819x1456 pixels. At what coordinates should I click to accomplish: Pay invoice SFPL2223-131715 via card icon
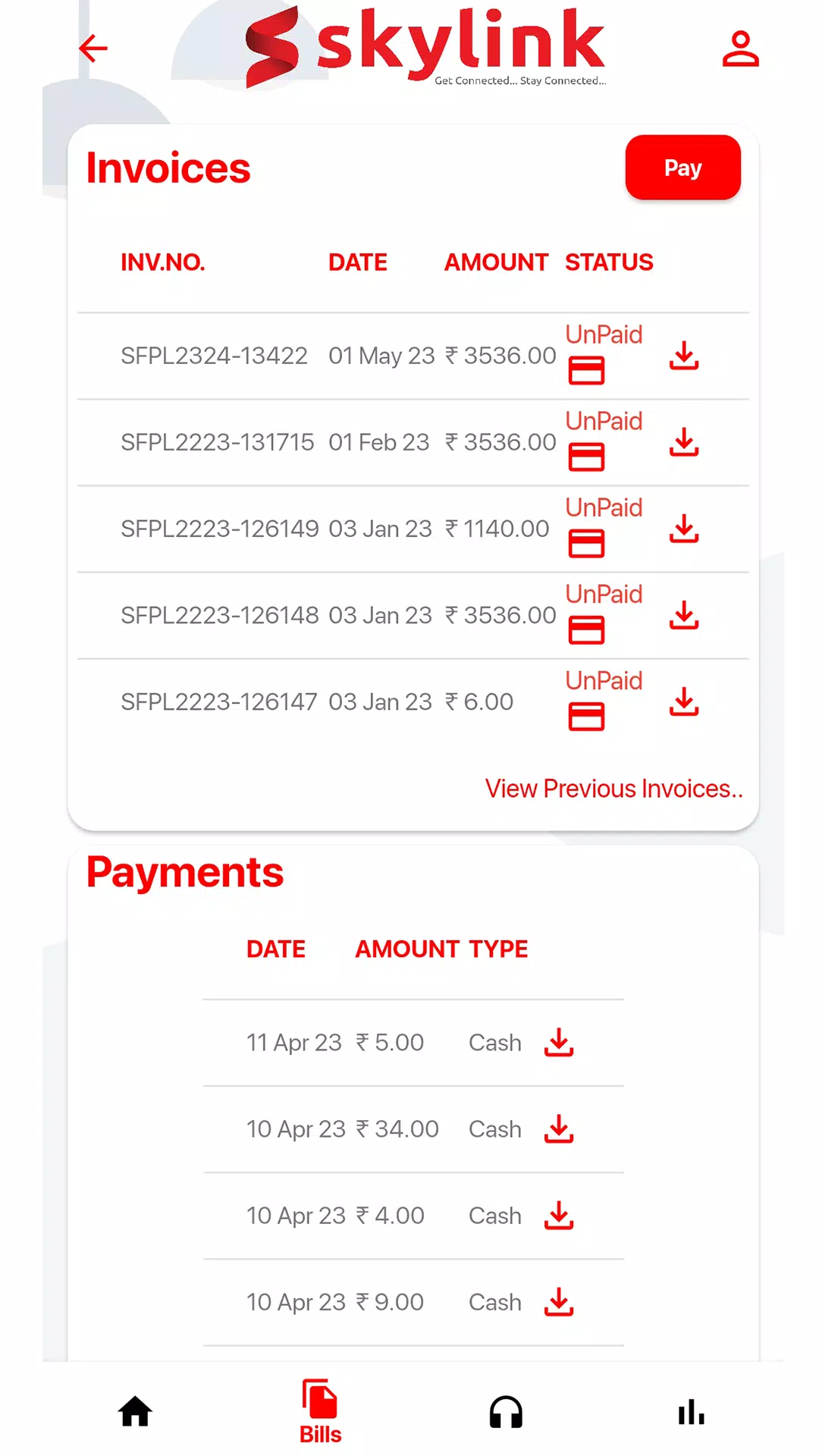[x=586, y=457]
